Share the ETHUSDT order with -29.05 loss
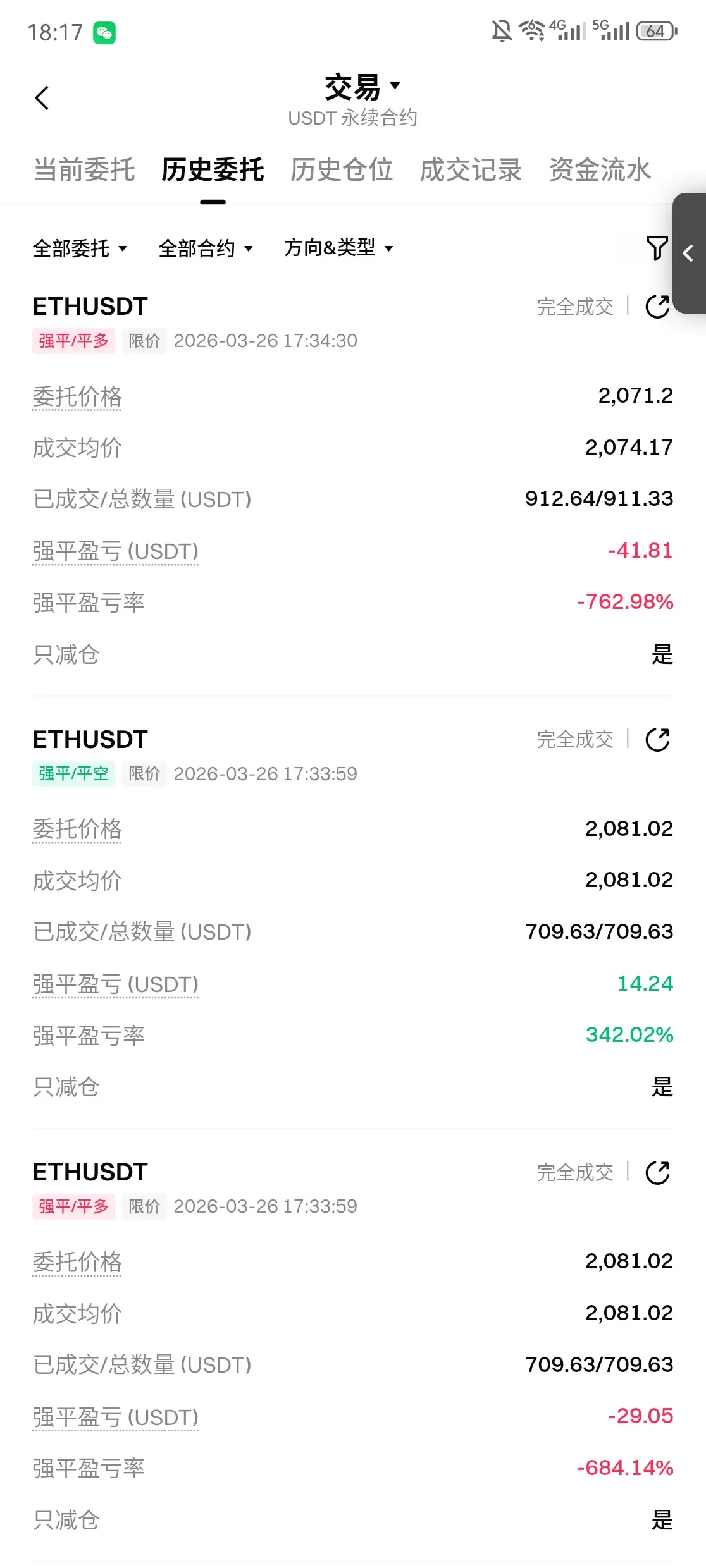 click(x=657, y=1172)
